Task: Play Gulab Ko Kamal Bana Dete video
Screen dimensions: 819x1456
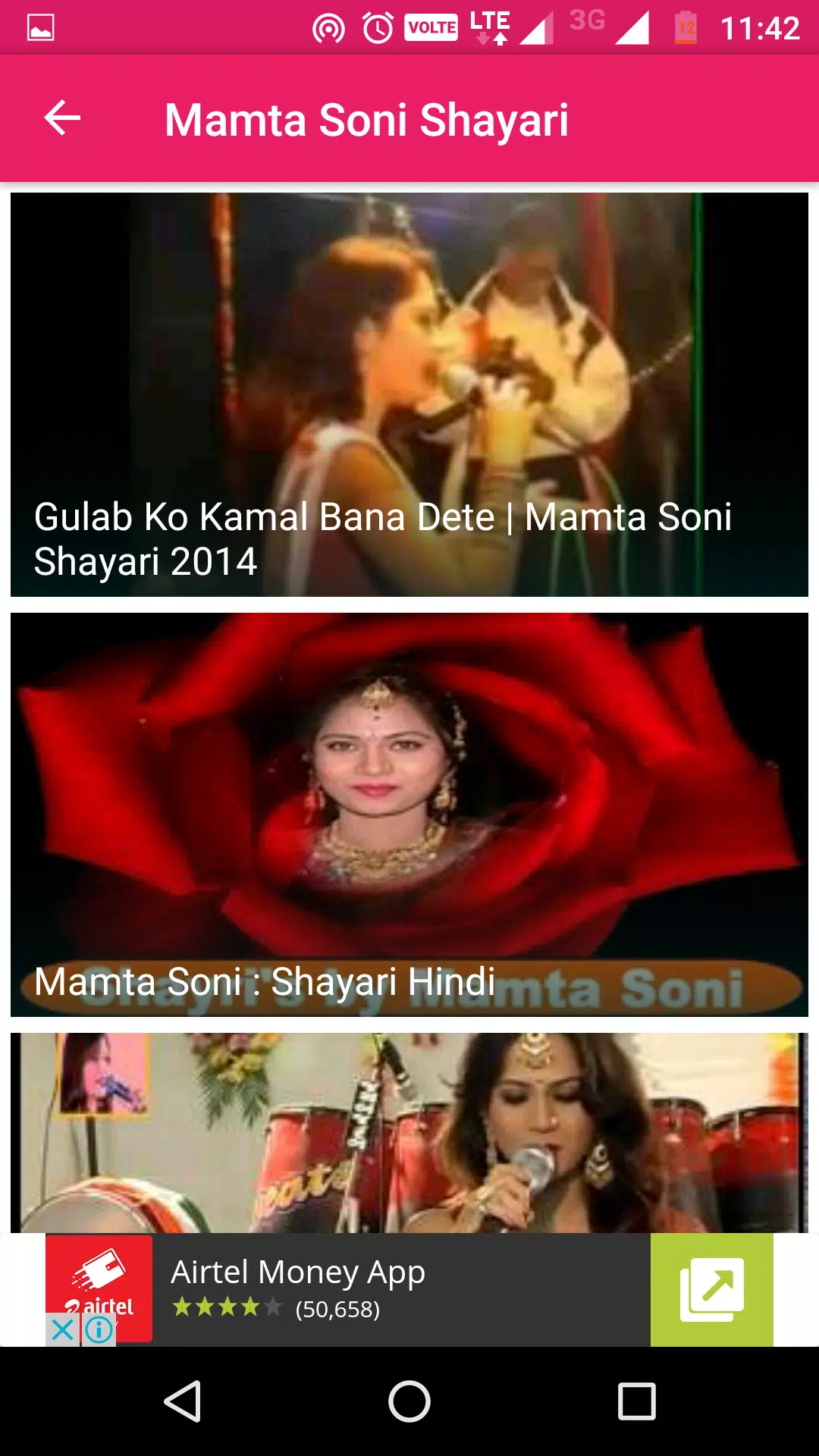Action: click(409, 393)
